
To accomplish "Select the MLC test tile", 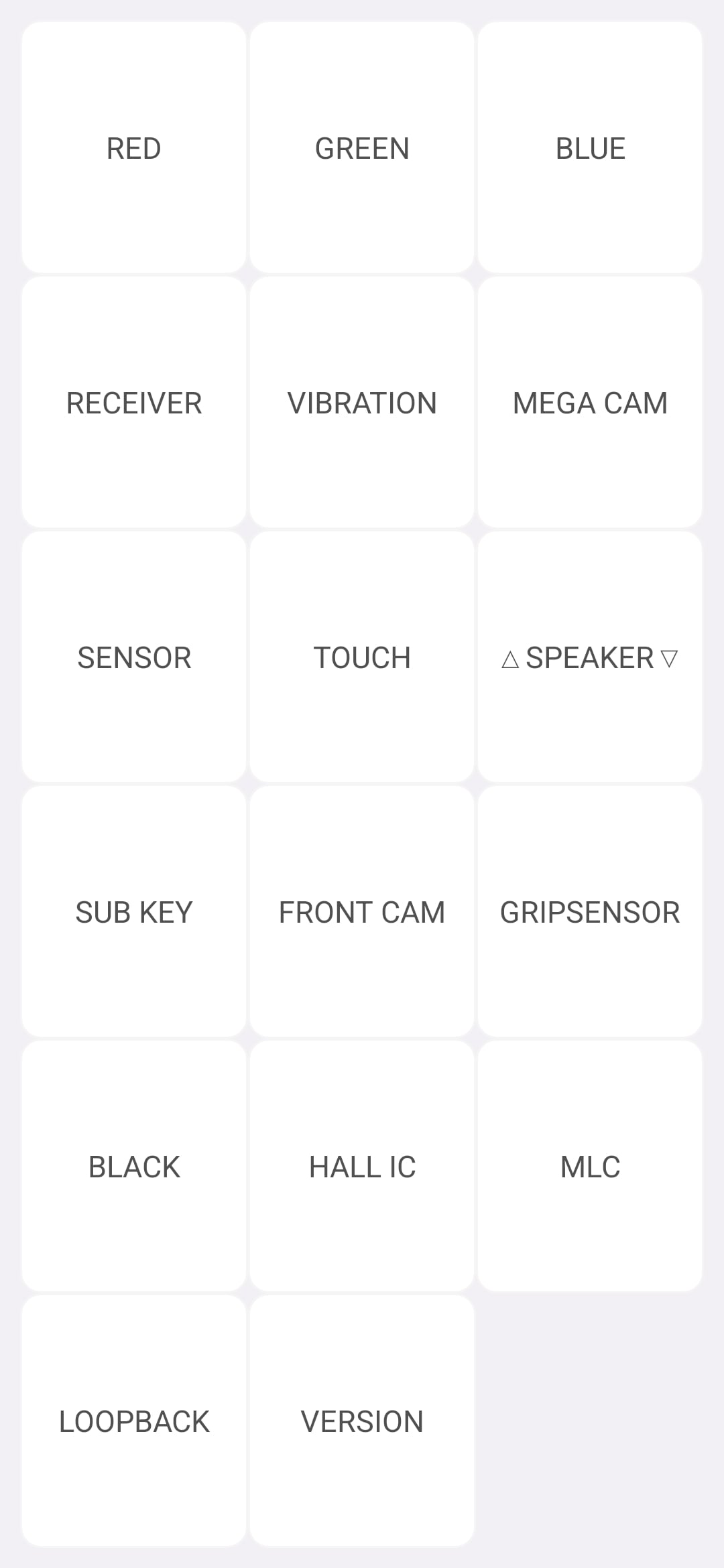I will 590,1167.
